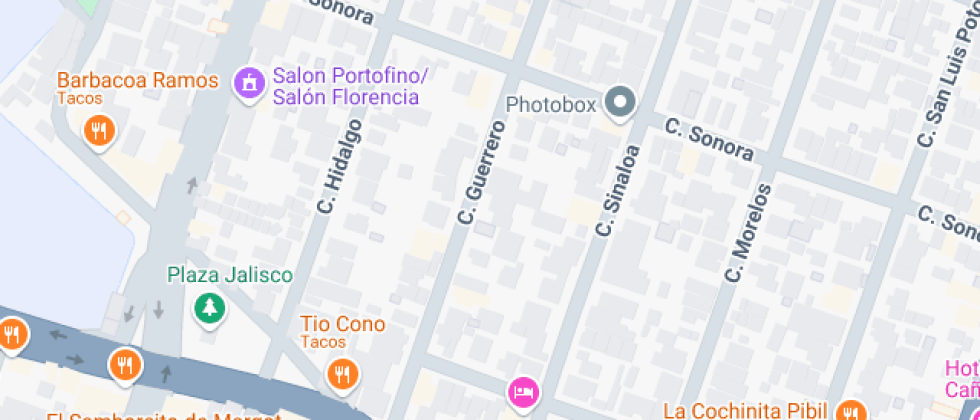This screenshot has width=980, height=420.
Task: Select the Salon Portofino/Salón Florencia pin
Action: [248, 81]
